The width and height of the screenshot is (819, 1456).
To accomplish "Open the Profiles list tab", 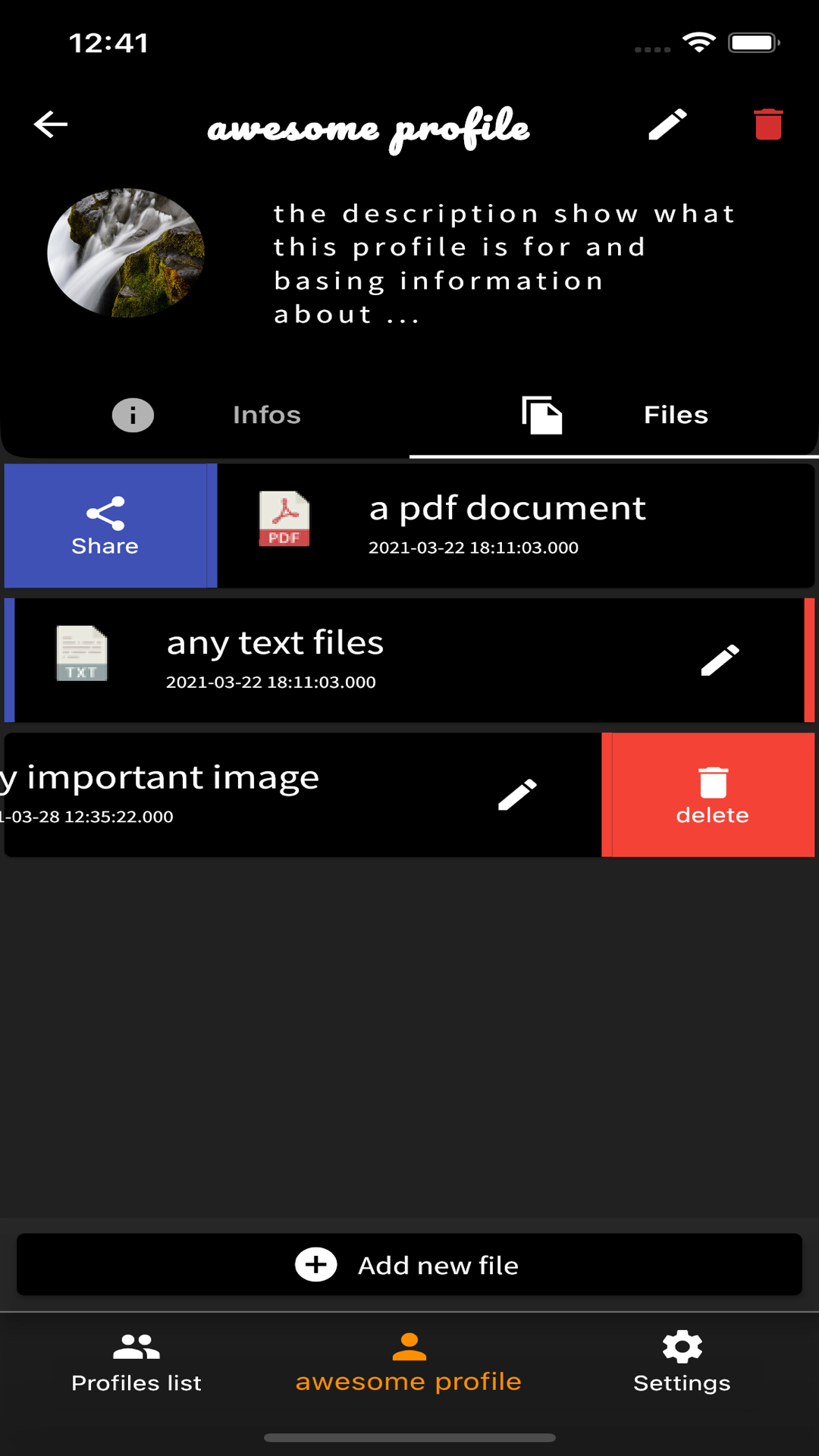I will (136, 1363).
